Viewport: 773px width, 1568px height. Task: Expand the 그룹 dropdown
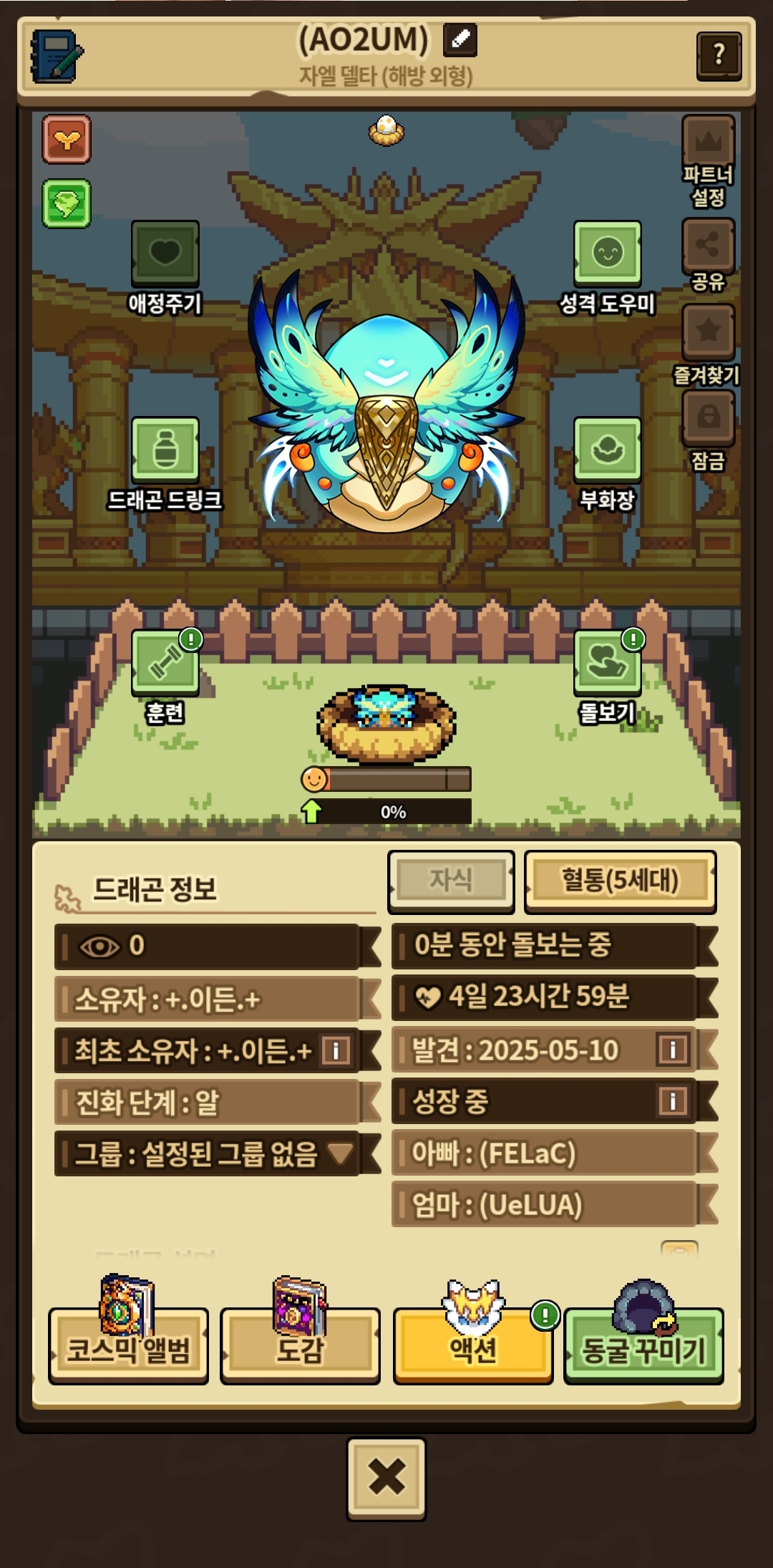tap(339, 1153)
